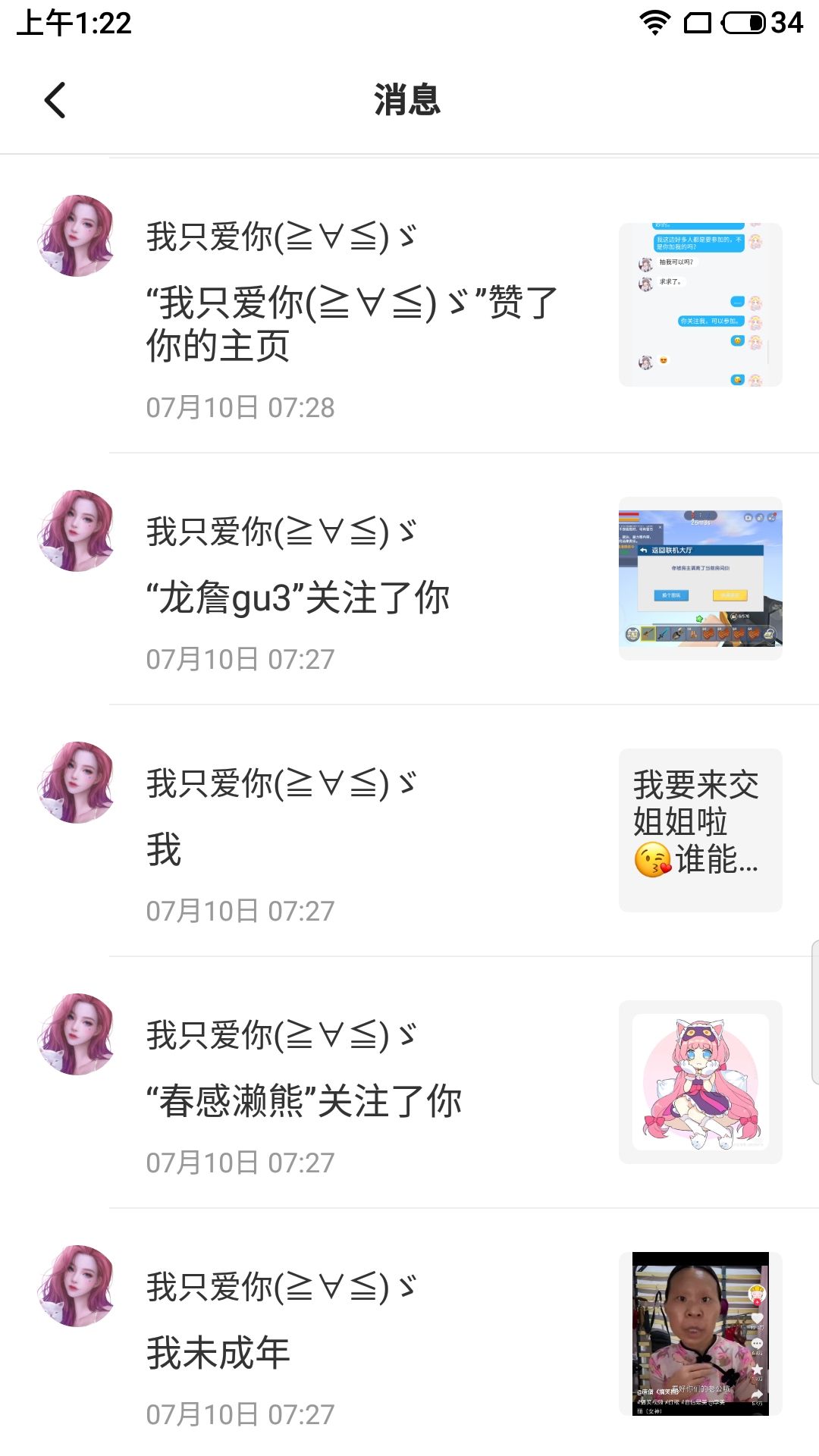View the pink-haired anime girl post thumbnail

700,1082
